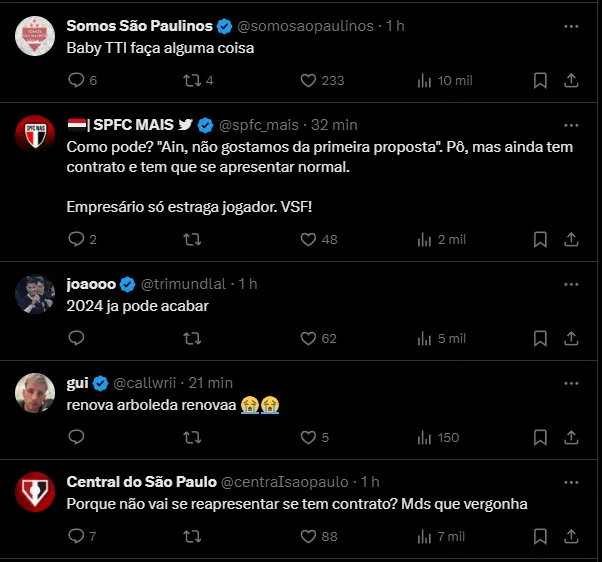Share the SPFC MAIS tweet
Viewport: 602px width, 562px height.
571,239
